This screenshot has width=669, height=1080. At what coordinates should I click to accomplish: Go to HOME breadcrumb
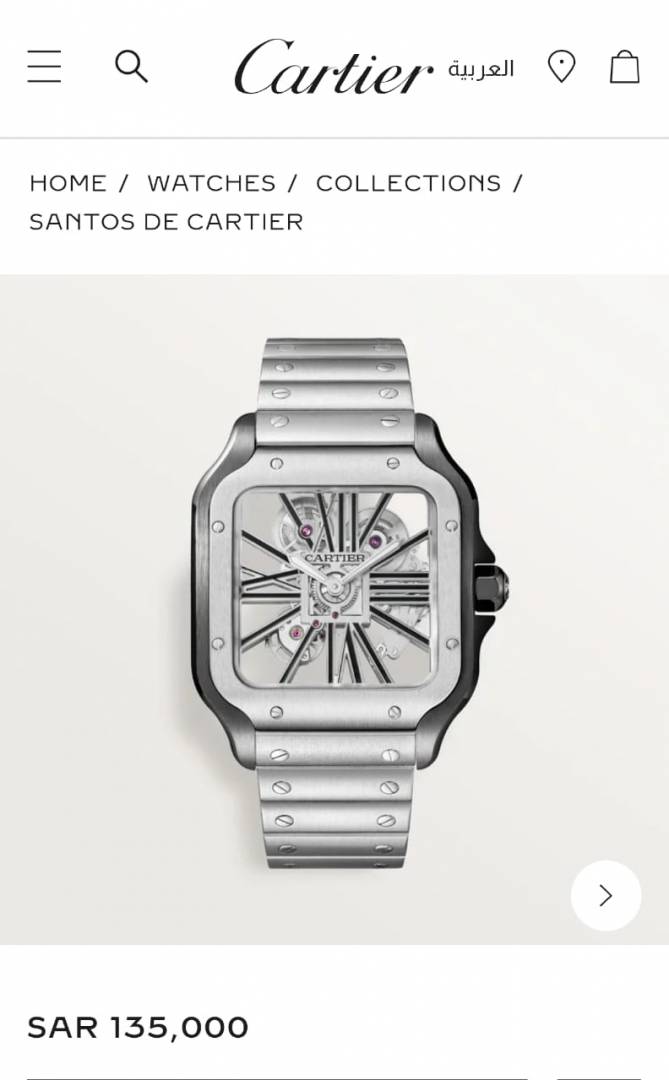pos(68,183)
